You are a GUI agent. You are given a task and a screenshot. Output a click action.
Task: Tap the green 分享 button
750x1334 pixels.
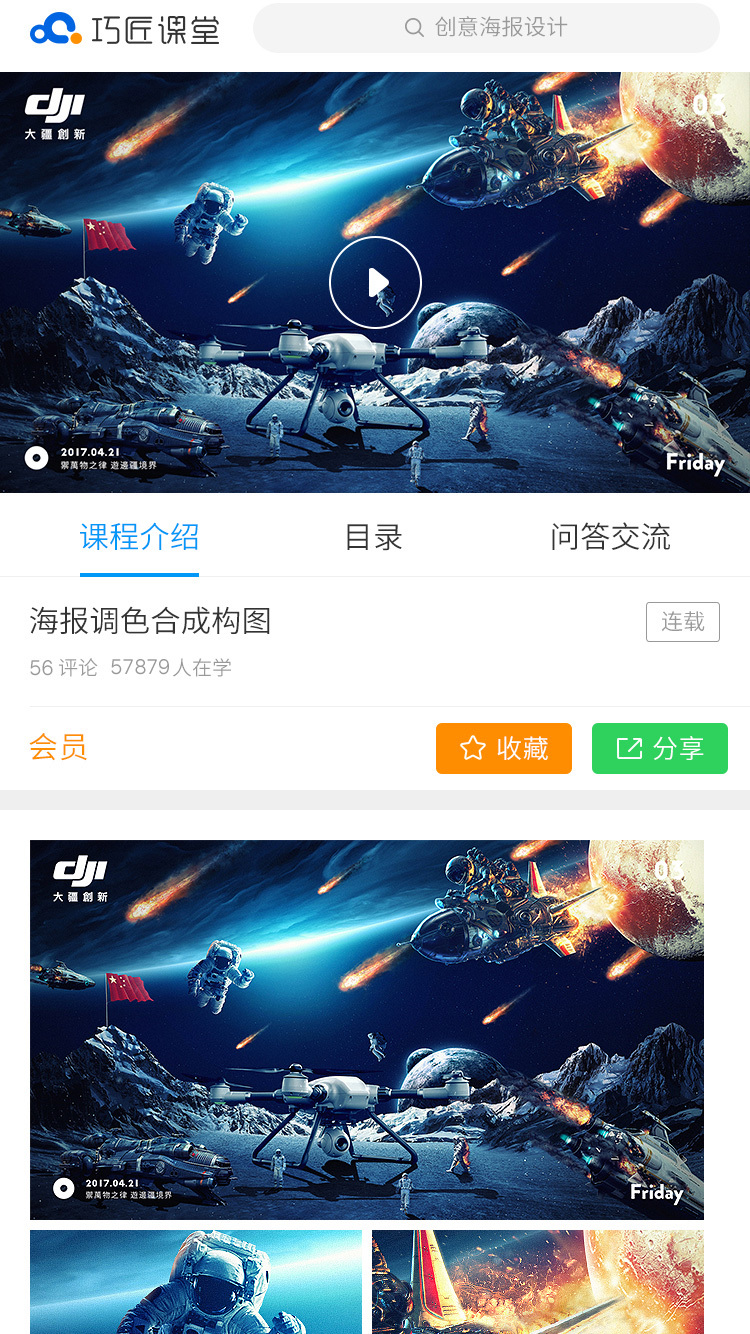coord(660,748)
